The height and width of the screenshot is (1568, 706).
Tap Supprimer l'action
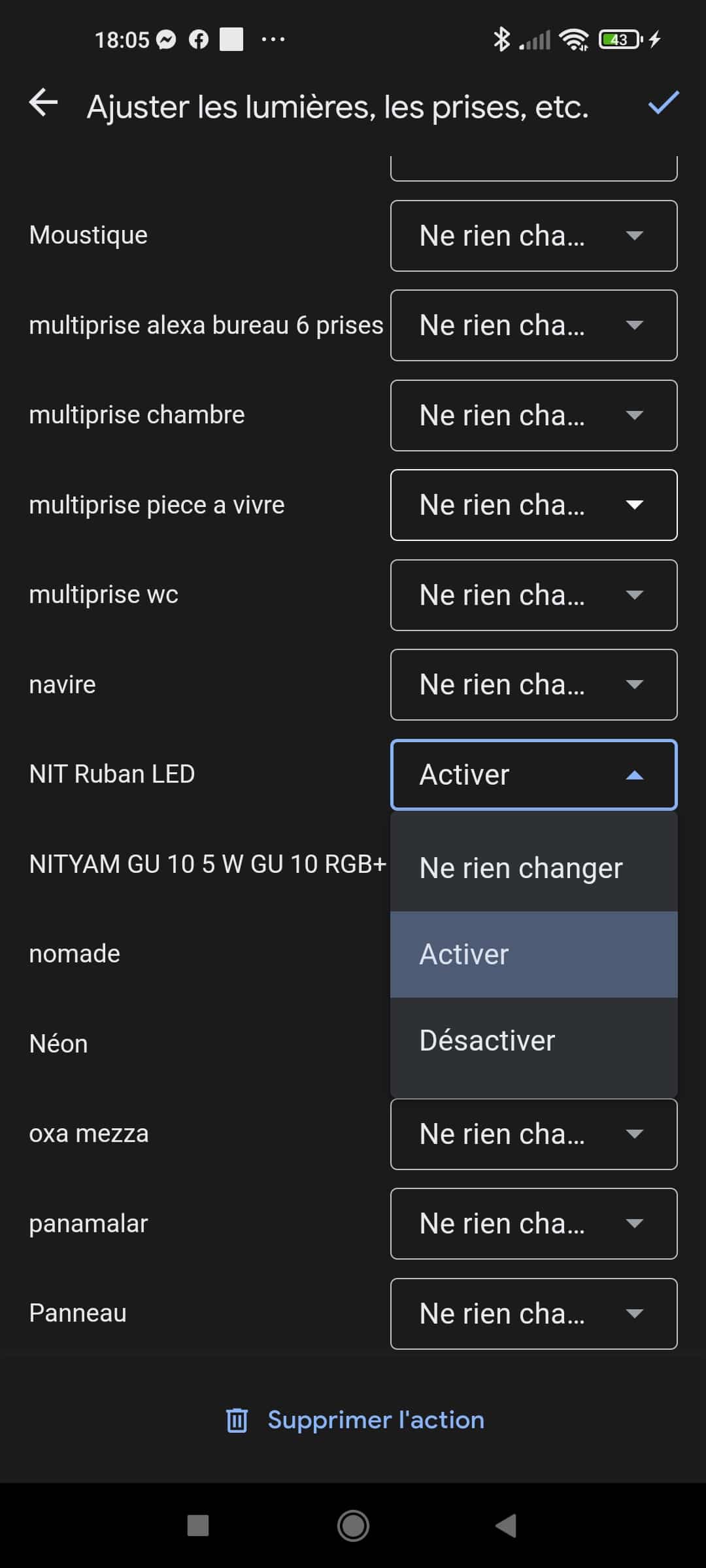click(355, 1420)
